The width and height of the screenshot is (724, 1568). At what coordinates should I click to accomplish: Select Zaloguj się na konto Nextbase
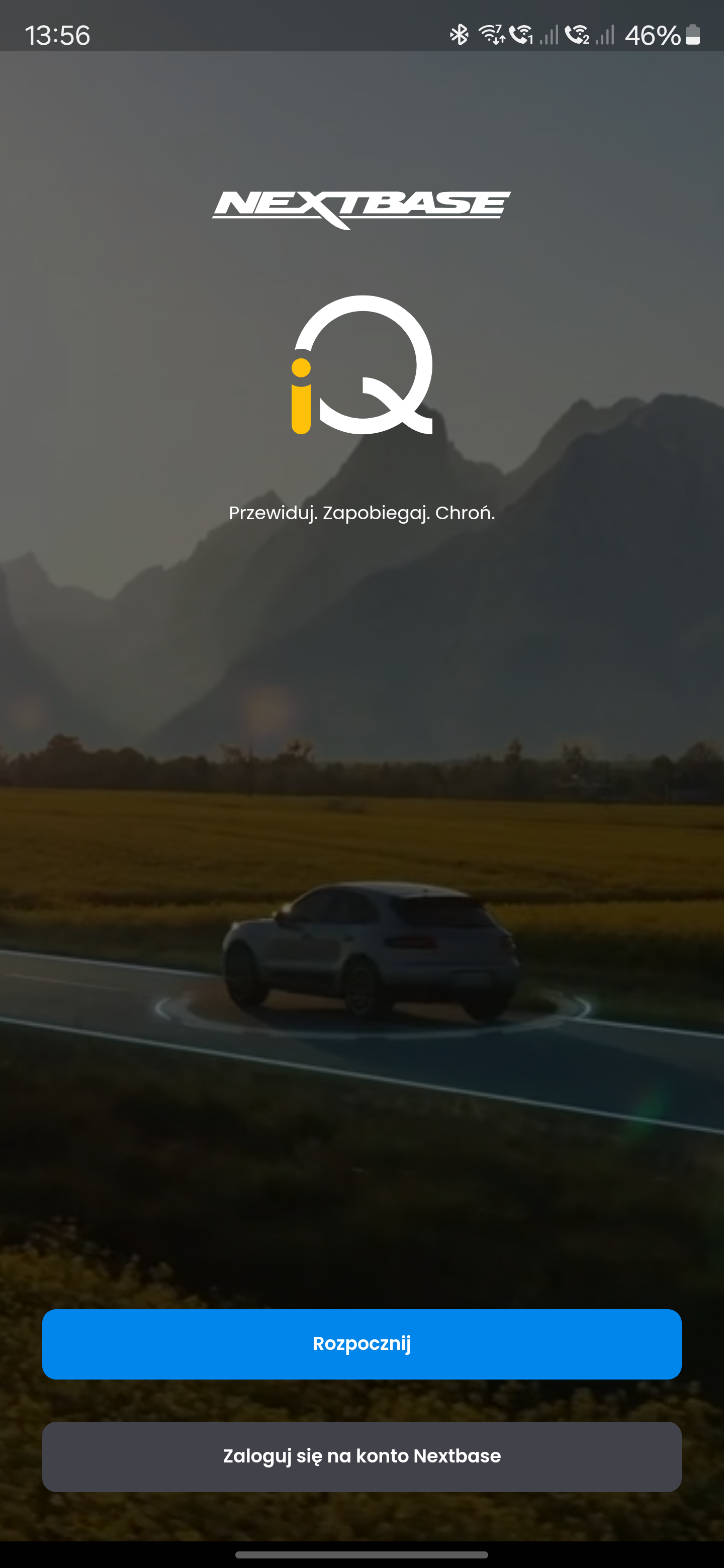click(361, 1456)
